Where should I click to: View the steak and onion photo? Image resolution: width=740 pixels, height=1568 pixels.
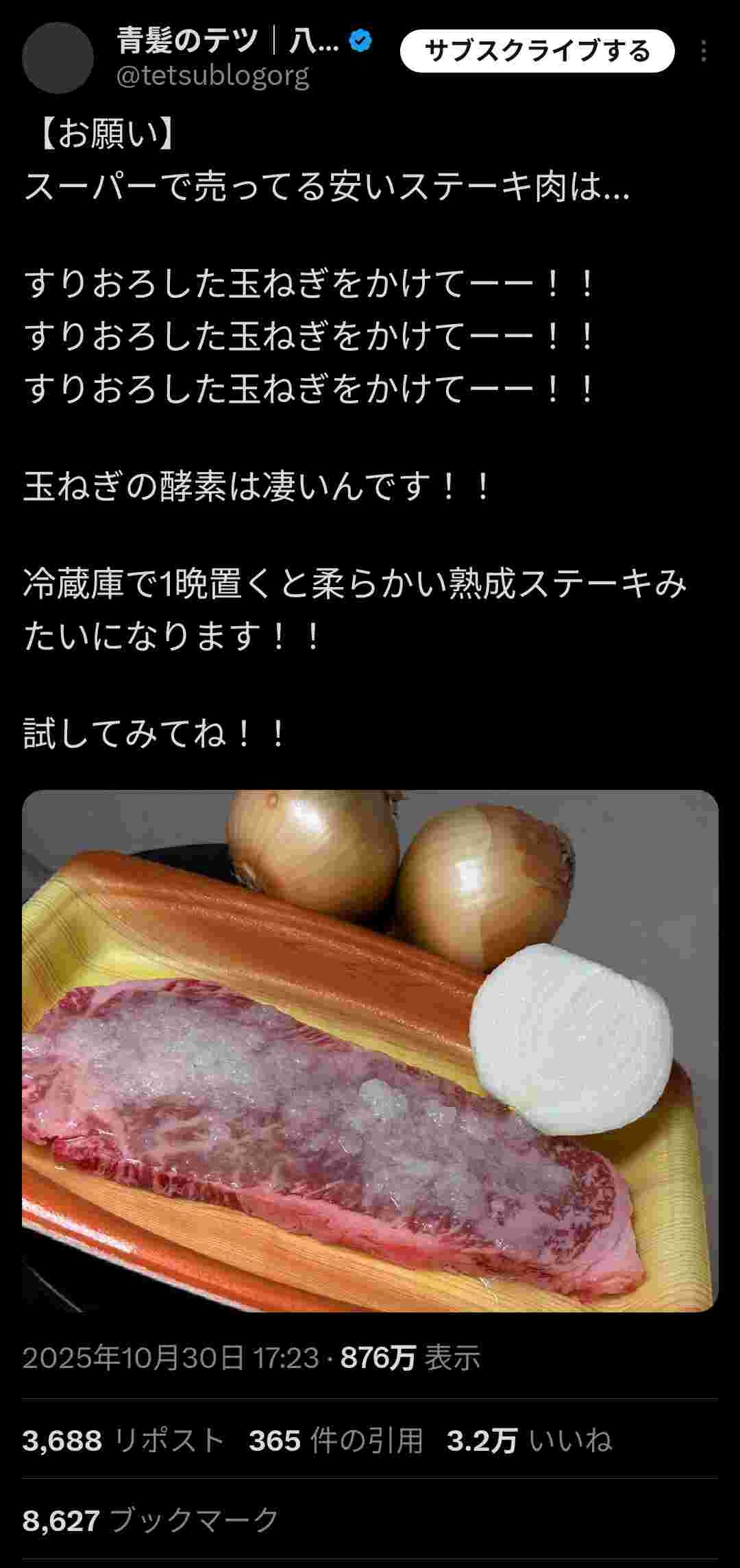pos(370,1051)
